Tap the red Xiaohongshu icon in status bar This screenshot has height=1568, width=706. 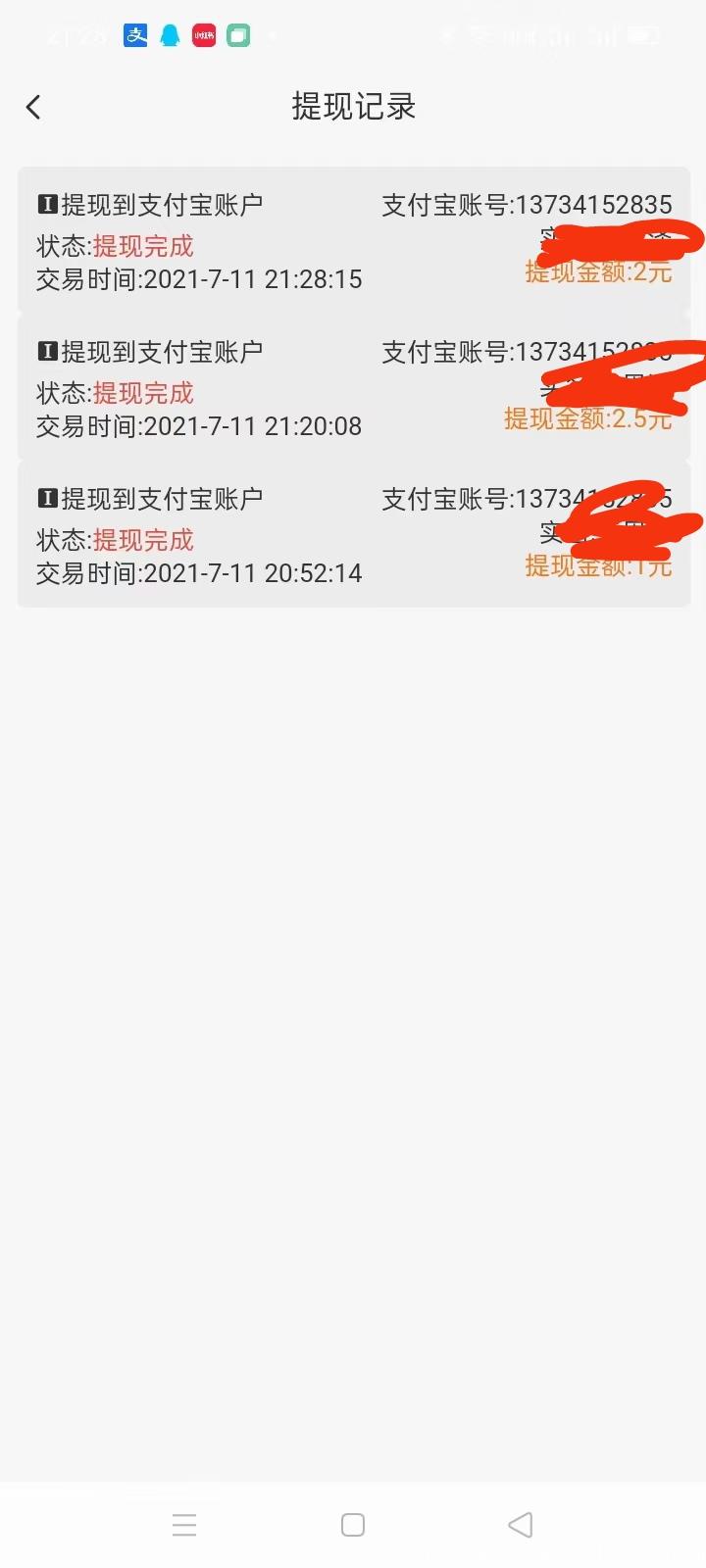click(203, 36)
